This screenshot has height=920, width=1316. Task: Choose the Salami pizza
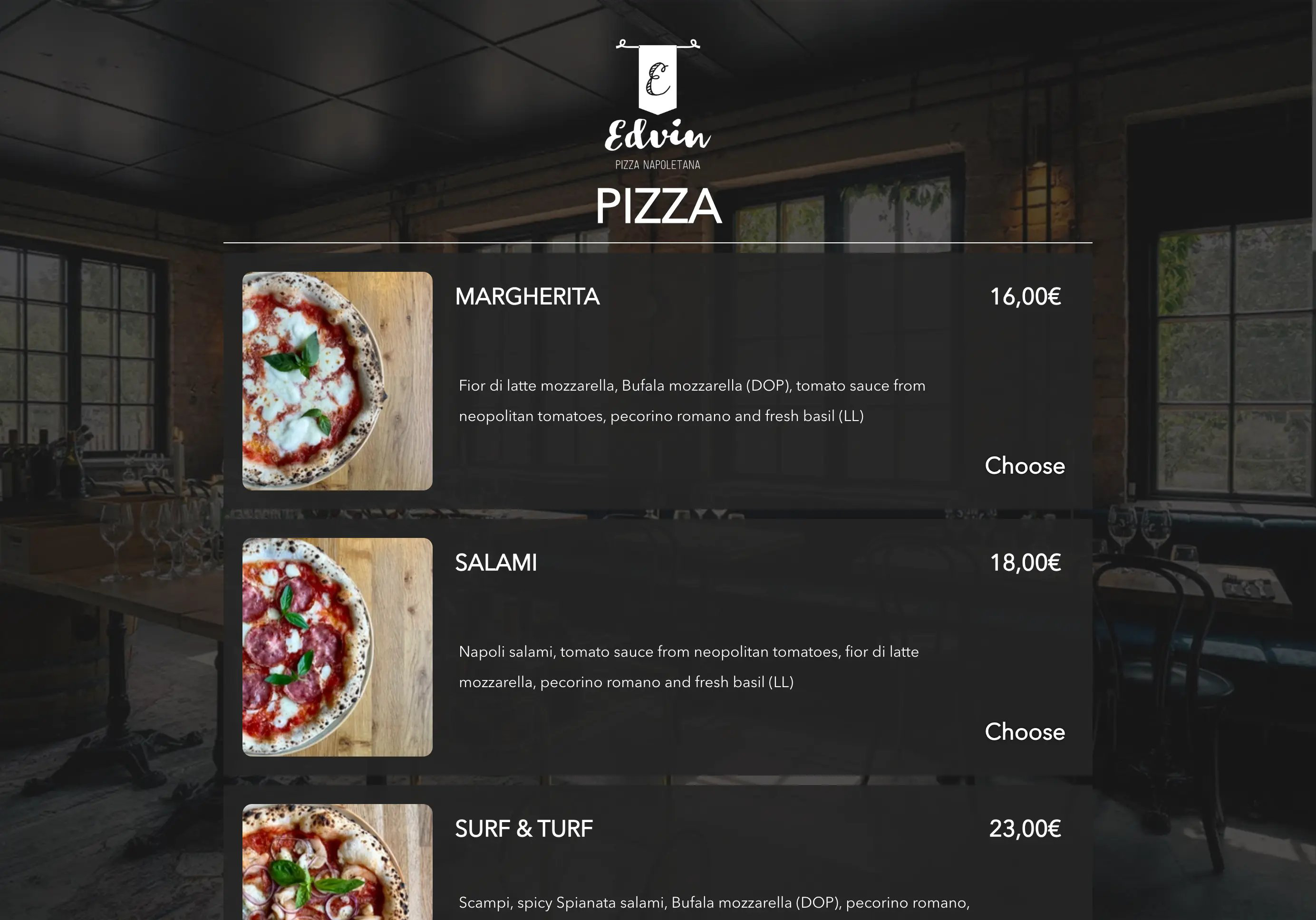click(1024, 731)
